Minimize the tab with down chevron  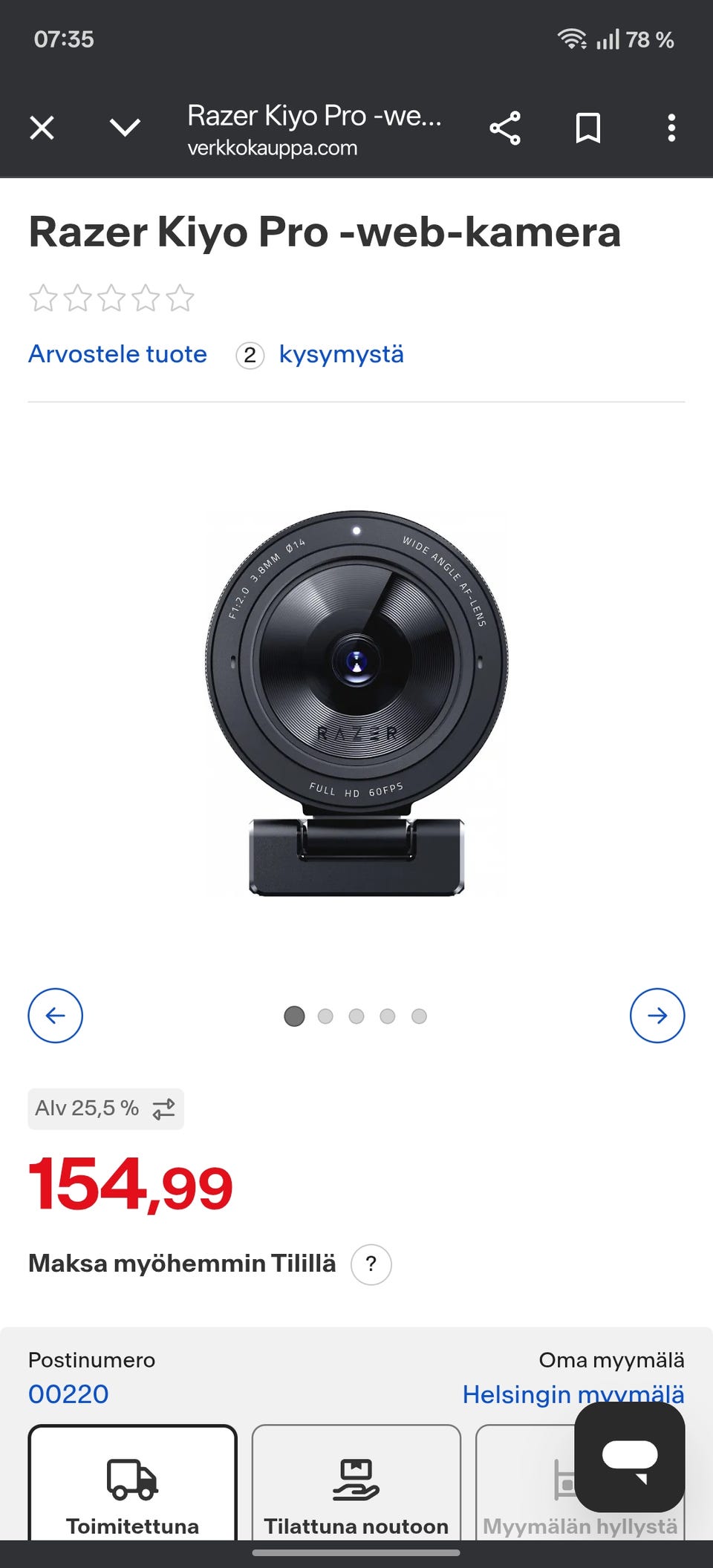tap(125, 128)
